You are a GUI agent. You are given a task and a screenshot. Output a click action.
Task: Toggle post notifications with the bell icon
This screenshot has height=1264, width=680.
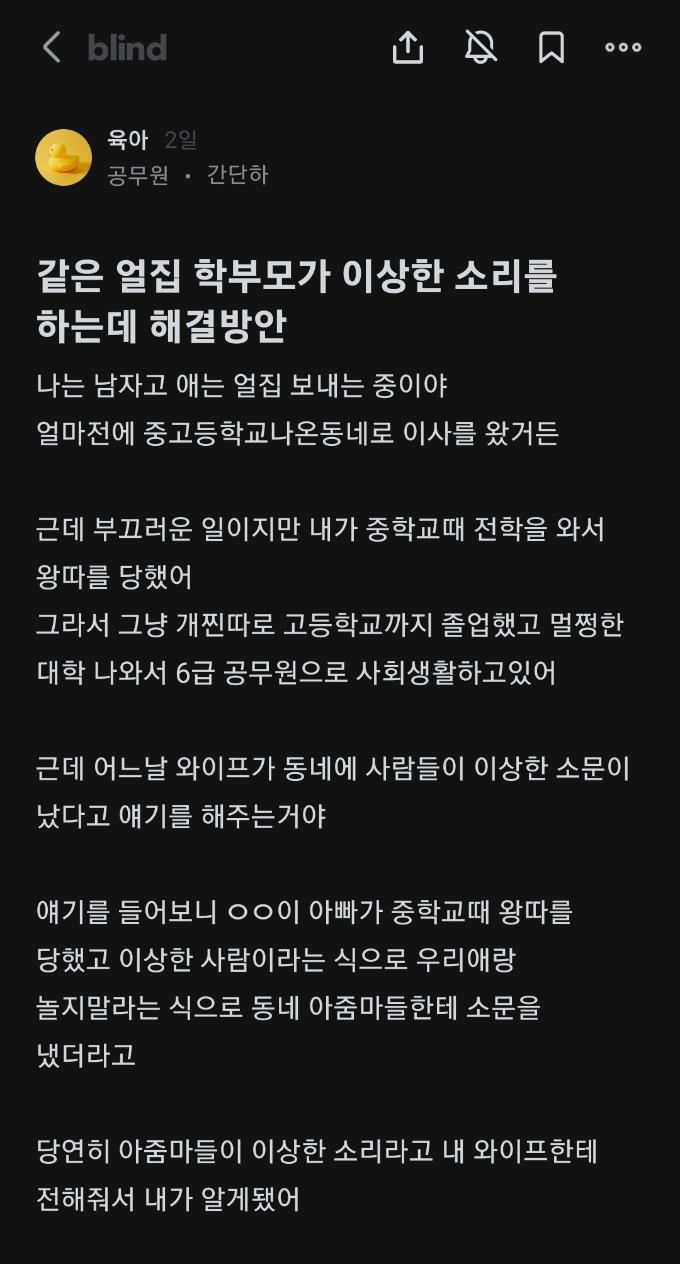[x=481, y=47]
